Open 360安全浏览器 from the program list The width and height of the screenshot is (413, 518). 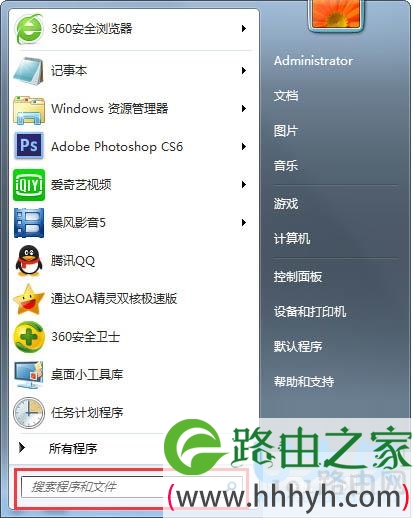132,29
